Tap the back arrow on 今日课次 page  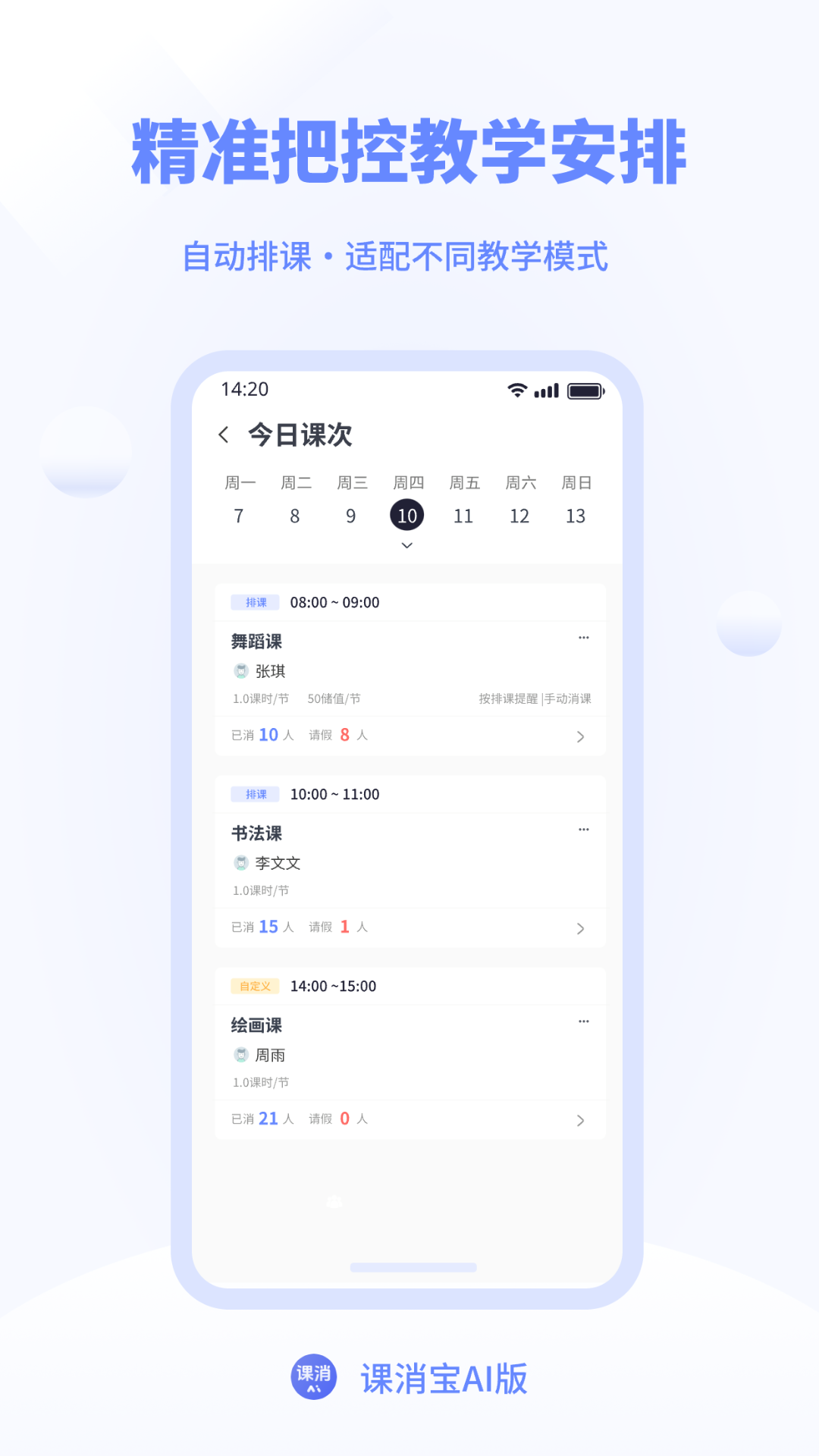coord(223,433)
